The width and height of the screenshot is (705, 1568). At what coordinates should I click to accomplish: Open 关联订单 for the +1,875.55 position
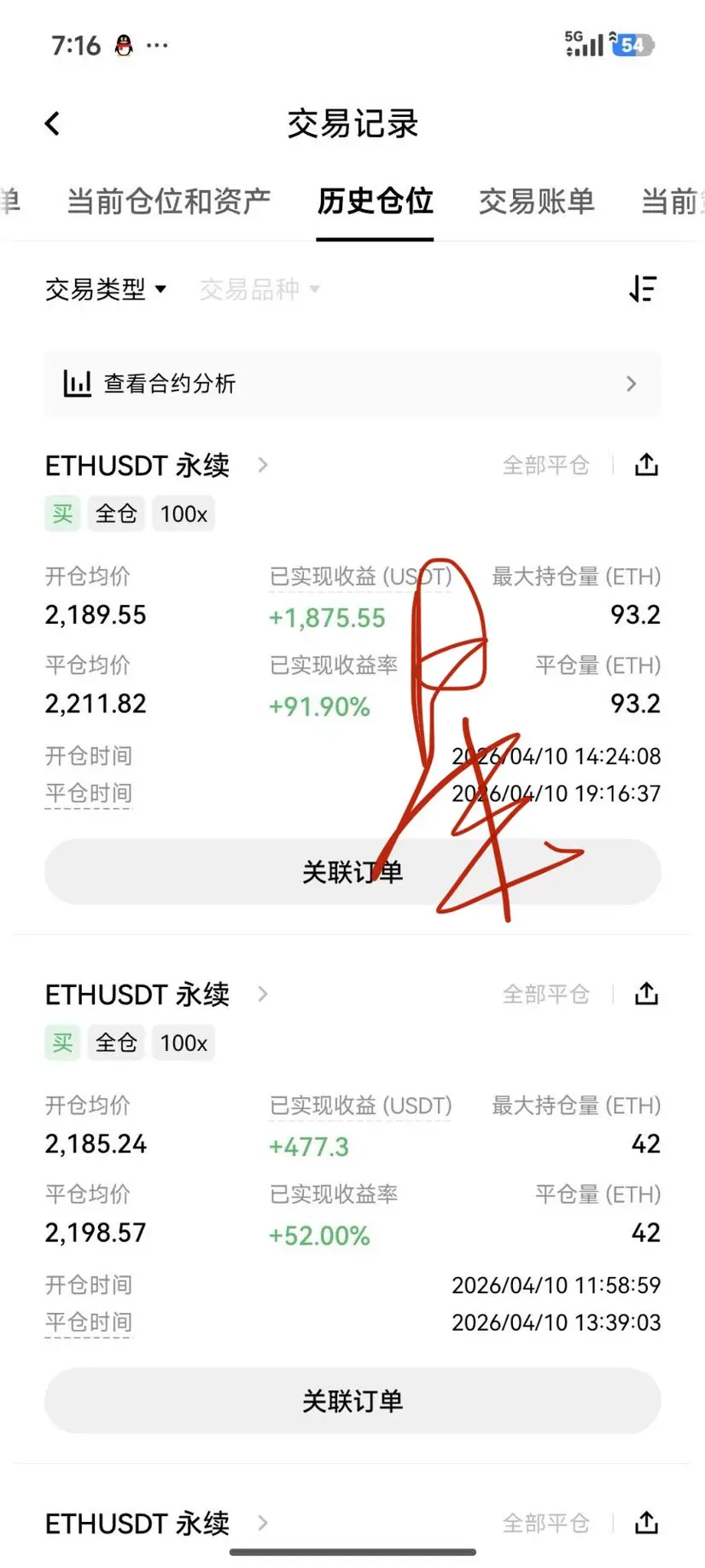352,872
